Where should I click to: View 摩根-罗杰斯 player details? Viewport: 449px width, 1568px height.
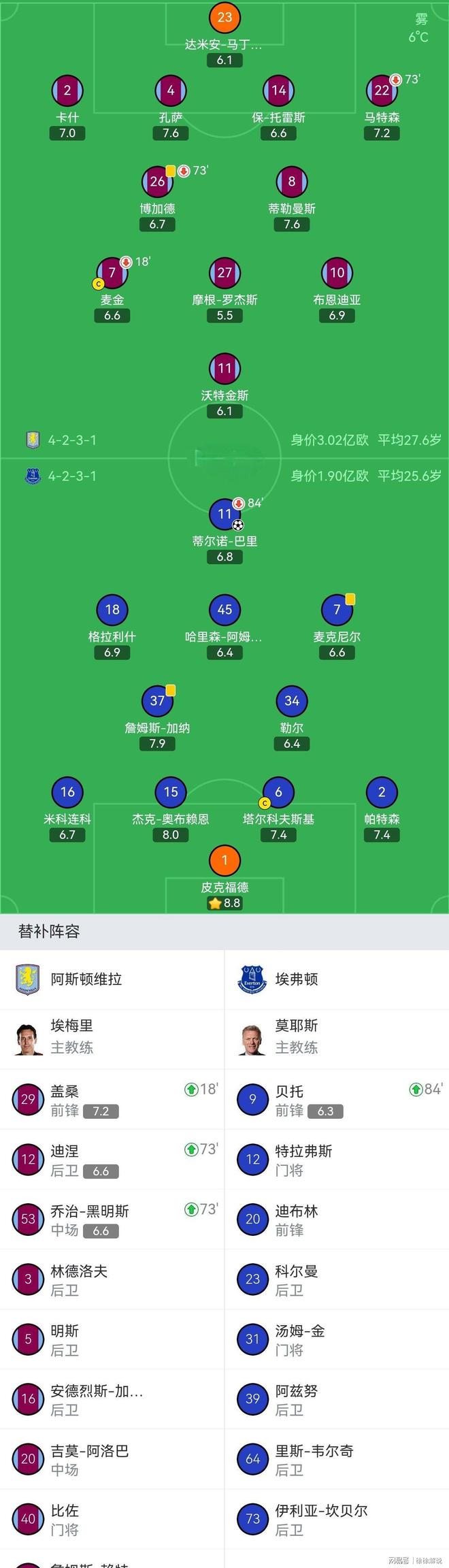pyautogui.click(x=224, y=273)
